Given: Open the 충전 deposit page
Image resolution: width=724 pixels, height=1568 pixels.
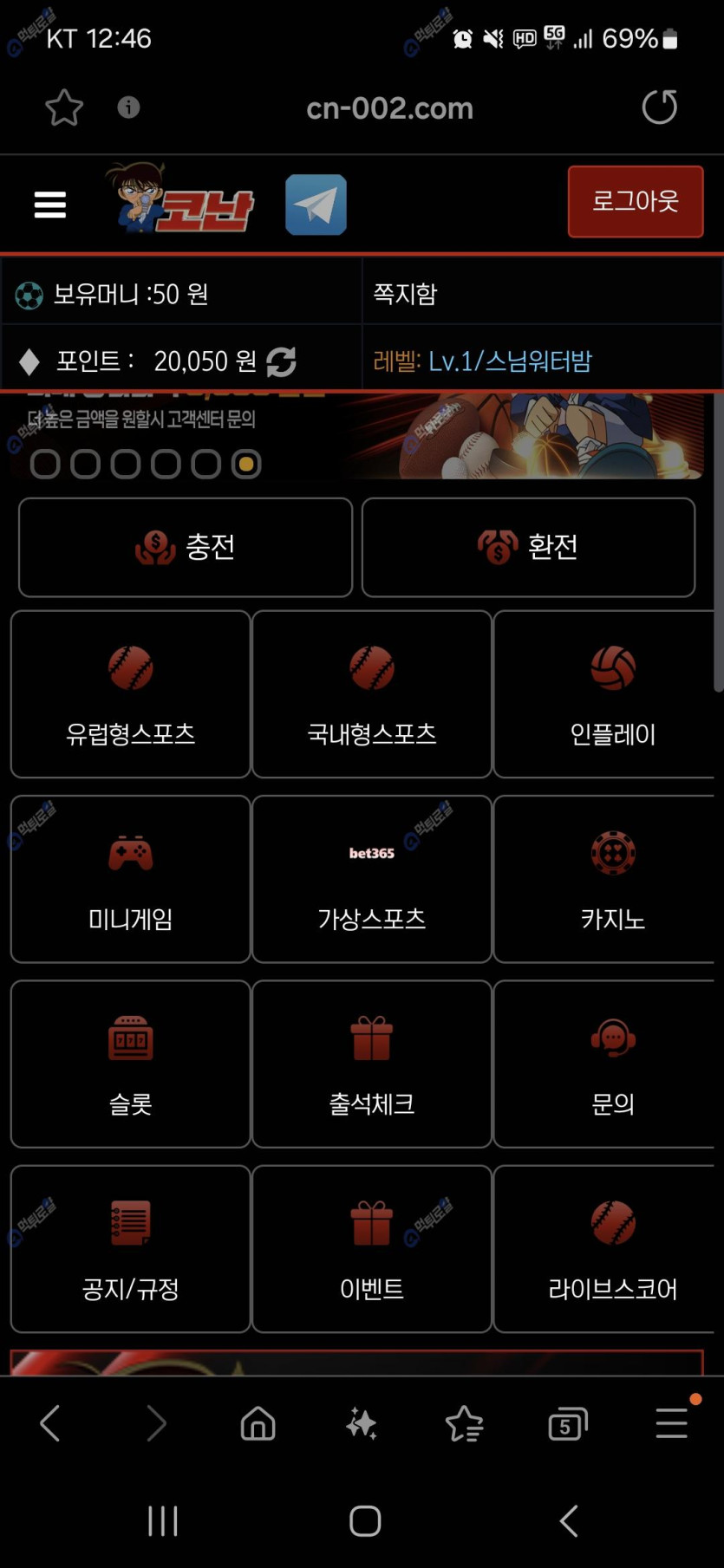Looking at the screenshot, I should tap(186, 547).
